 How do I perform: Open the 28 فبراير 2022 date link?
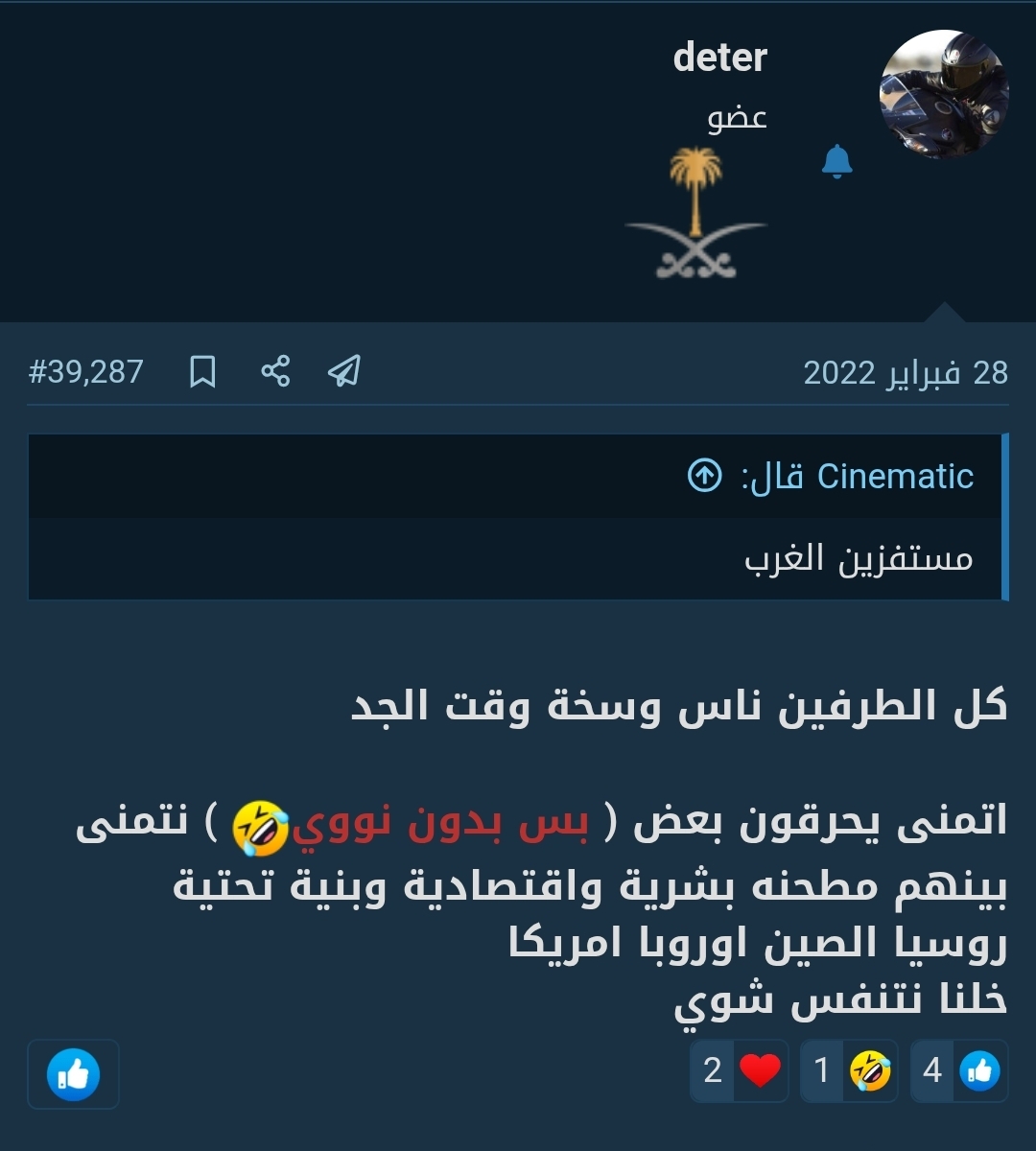[906, 372]
